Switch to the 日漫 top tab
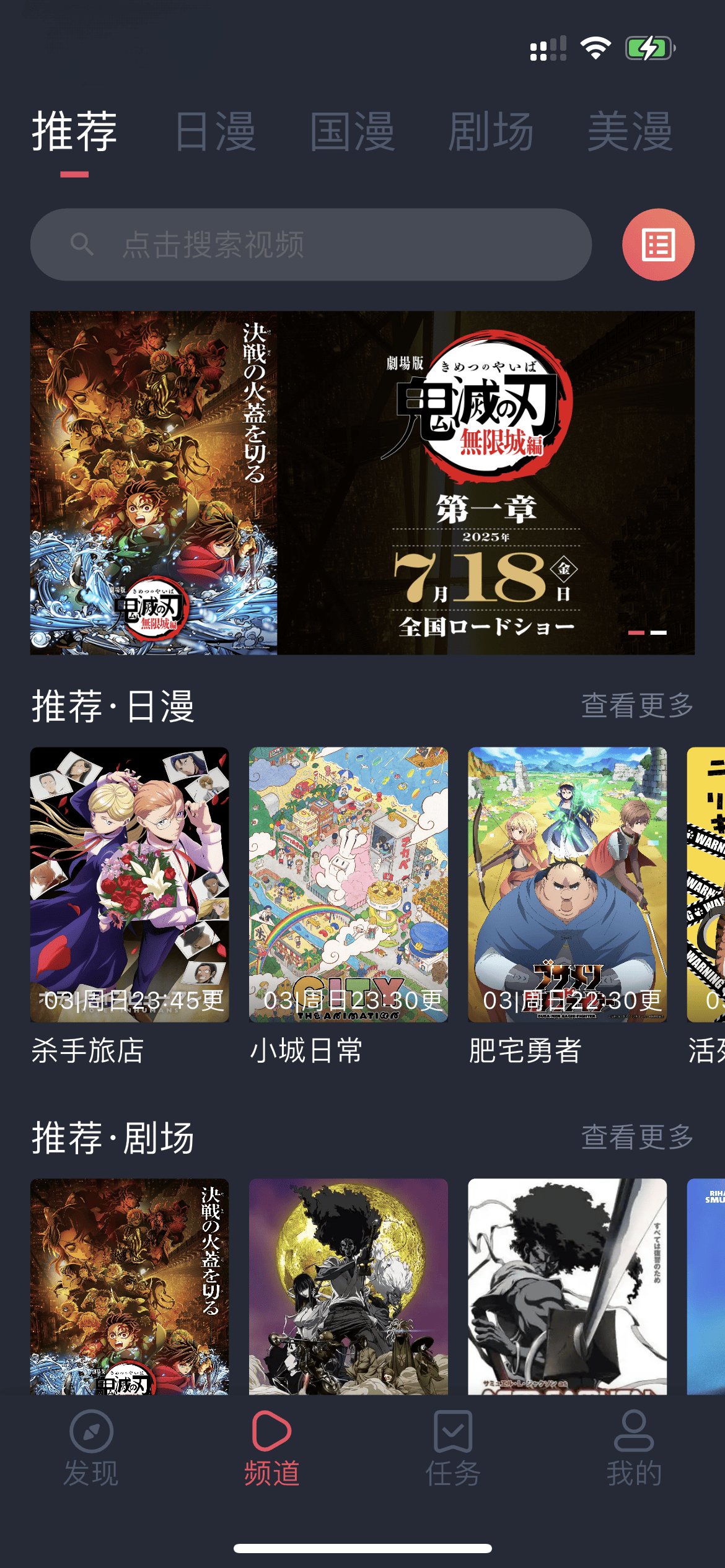The height and width of the screenshot is (1568, 725). pyautogui.click(x=215, y=131)
